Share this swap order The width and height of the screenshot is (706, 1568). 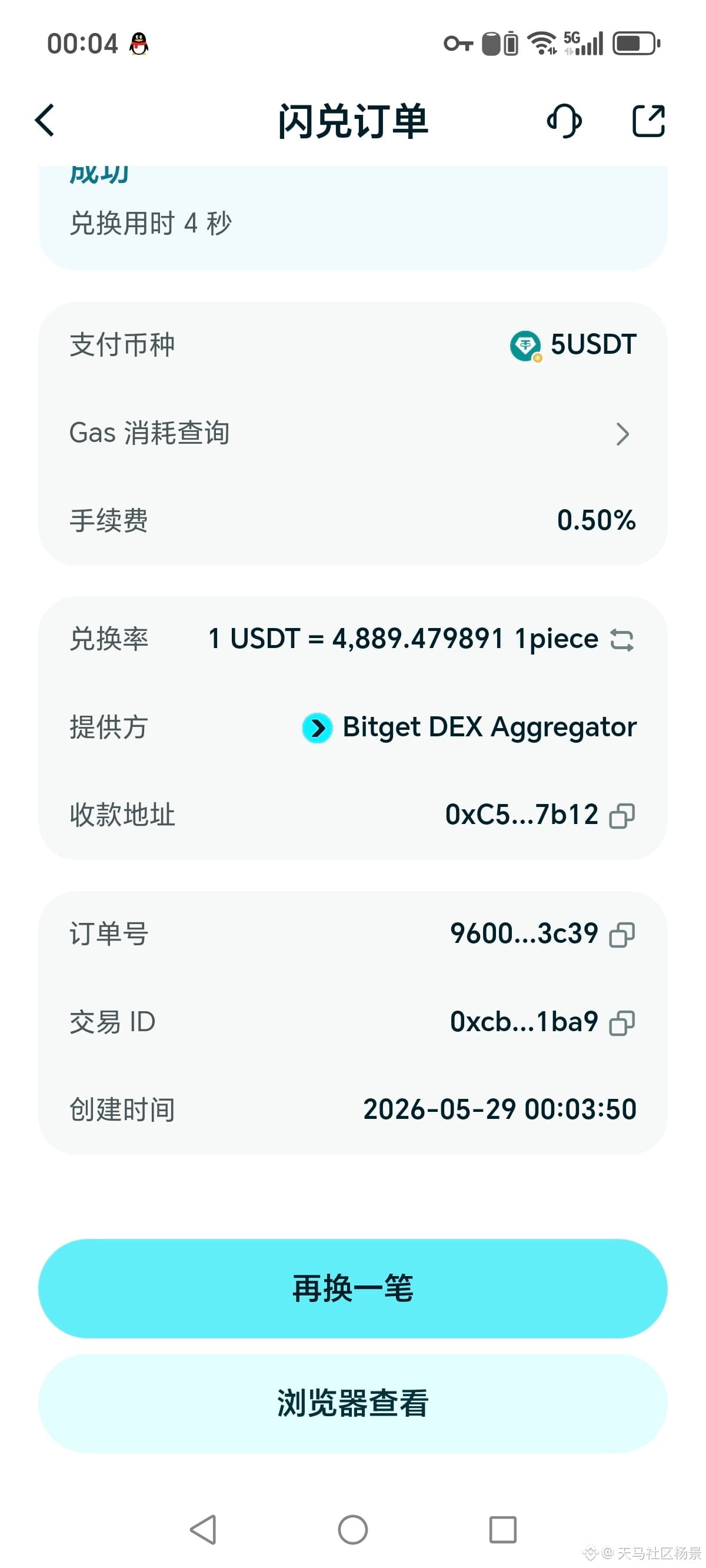(648, 121)
